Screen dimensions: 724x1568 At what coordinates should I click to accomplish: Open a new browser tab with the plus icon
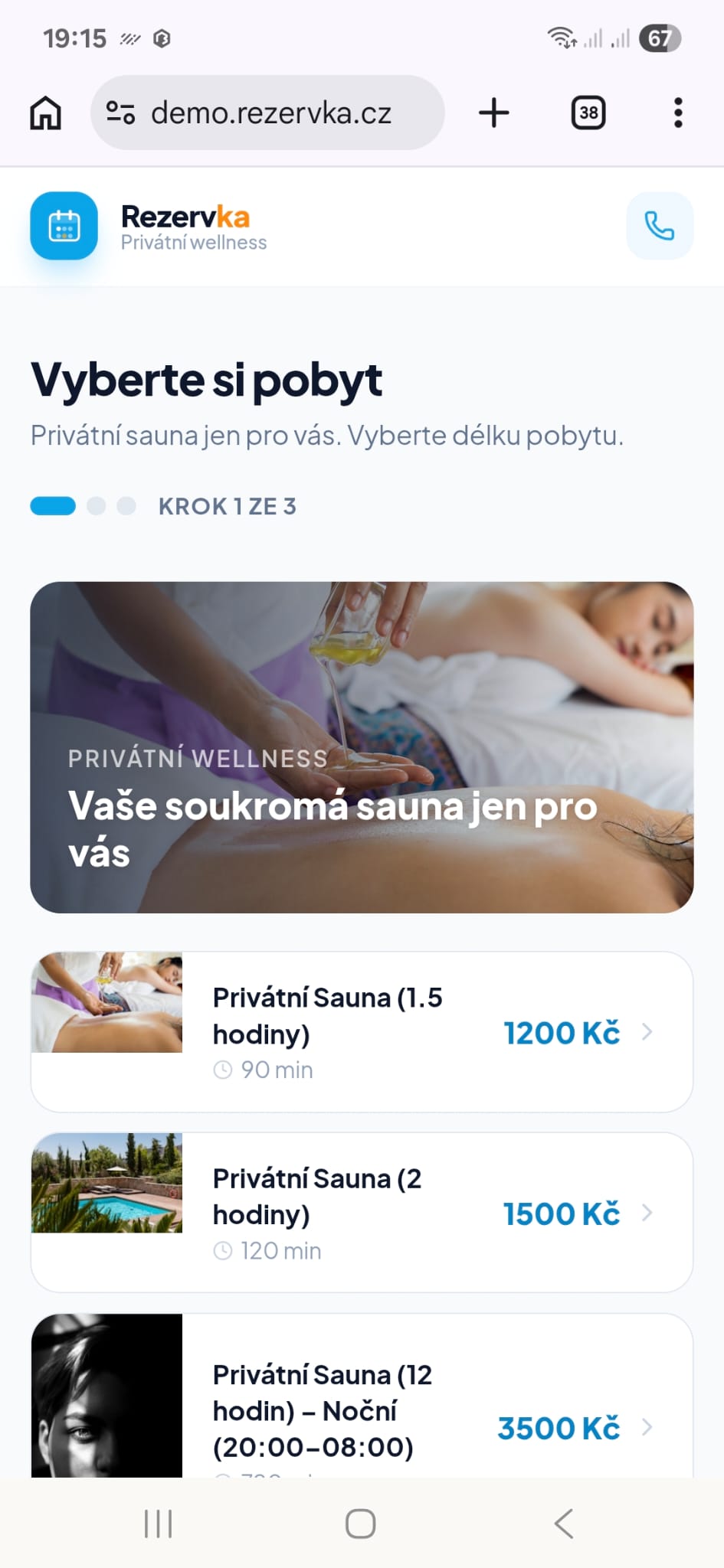click(493, 112)
